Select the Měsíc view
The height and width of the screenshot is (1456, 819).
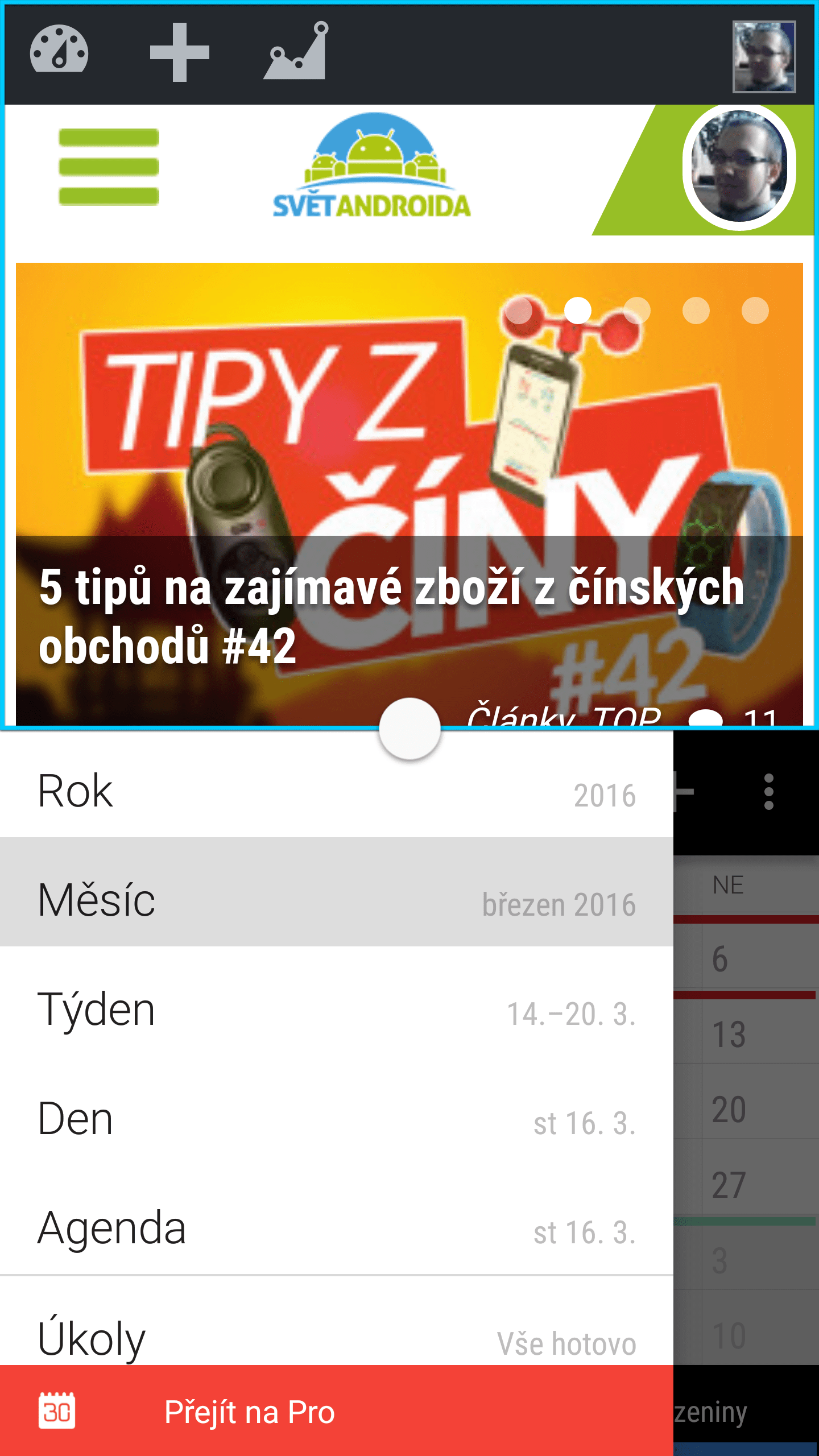(337, 892)
